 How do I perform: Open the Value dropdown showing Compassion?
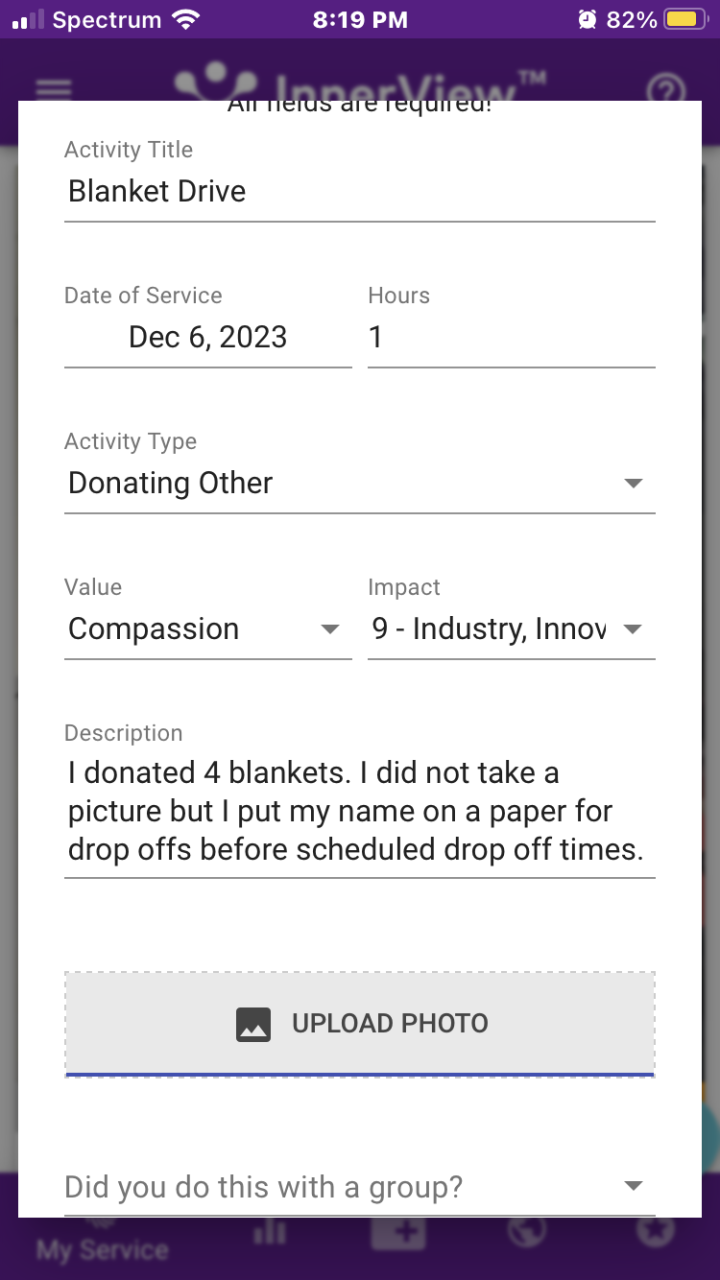click(207, 629)
